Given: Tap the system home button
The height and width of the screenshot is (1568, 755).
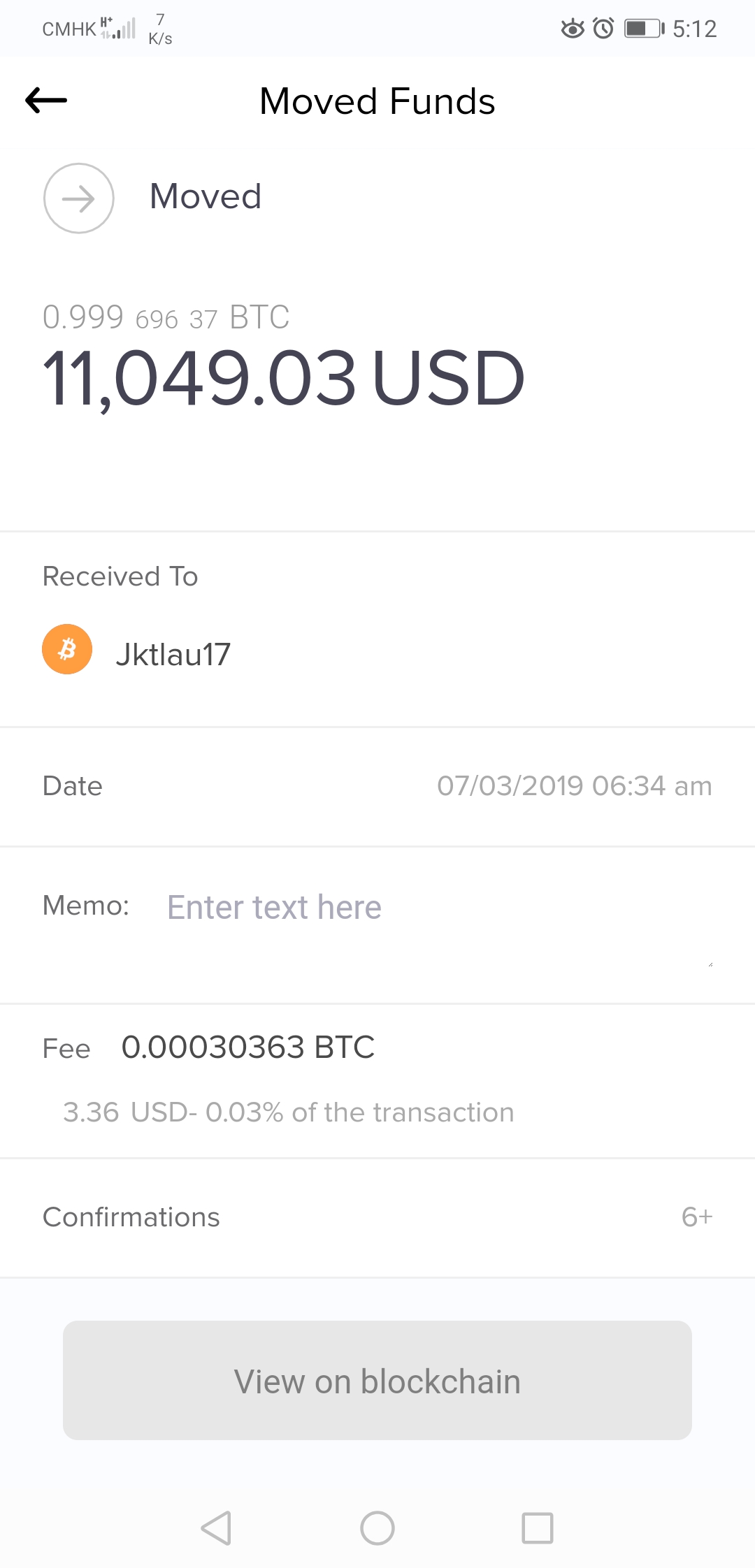Looking at the screenshot, I should [x=377, y=1528].
